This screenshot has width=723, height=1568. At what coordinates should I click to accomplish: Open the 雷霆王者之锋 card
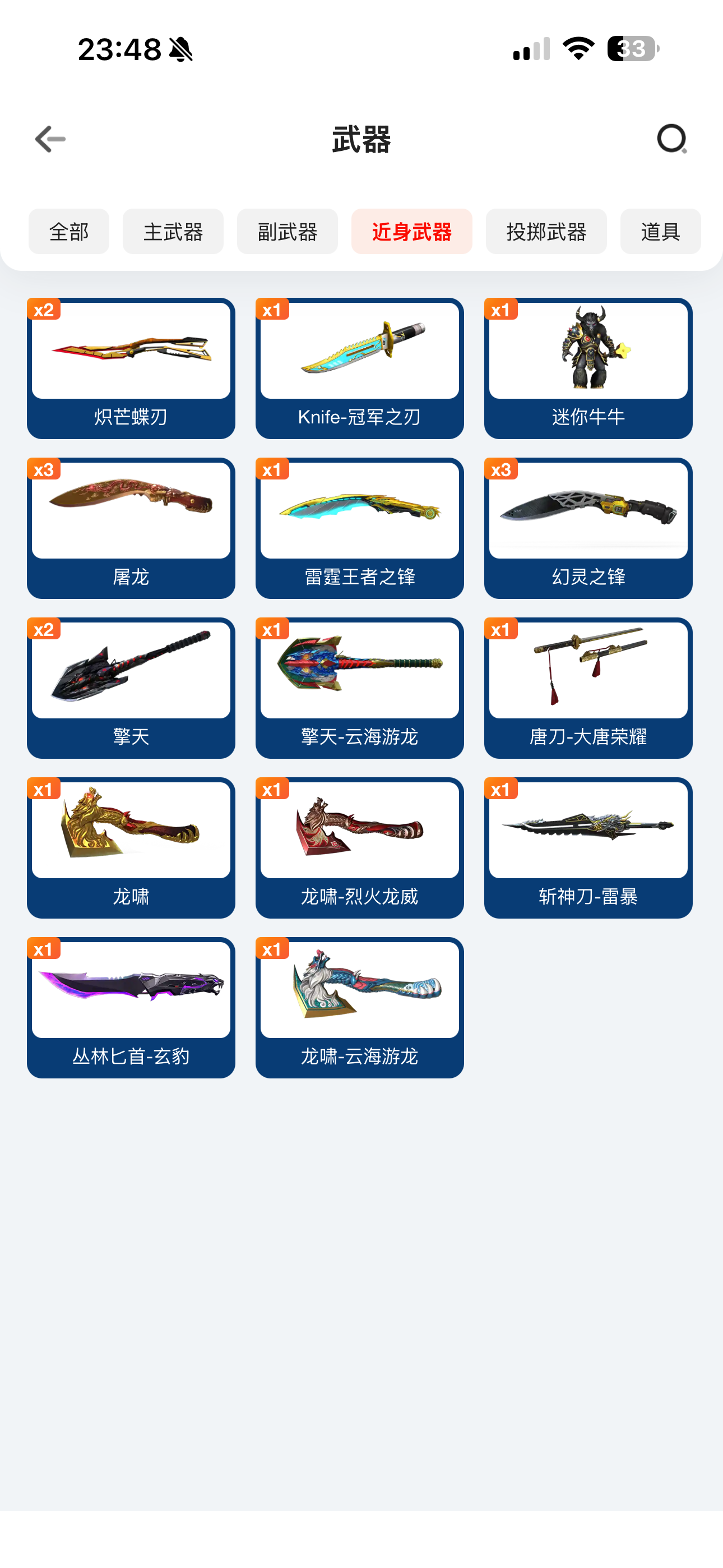(360, 528)
